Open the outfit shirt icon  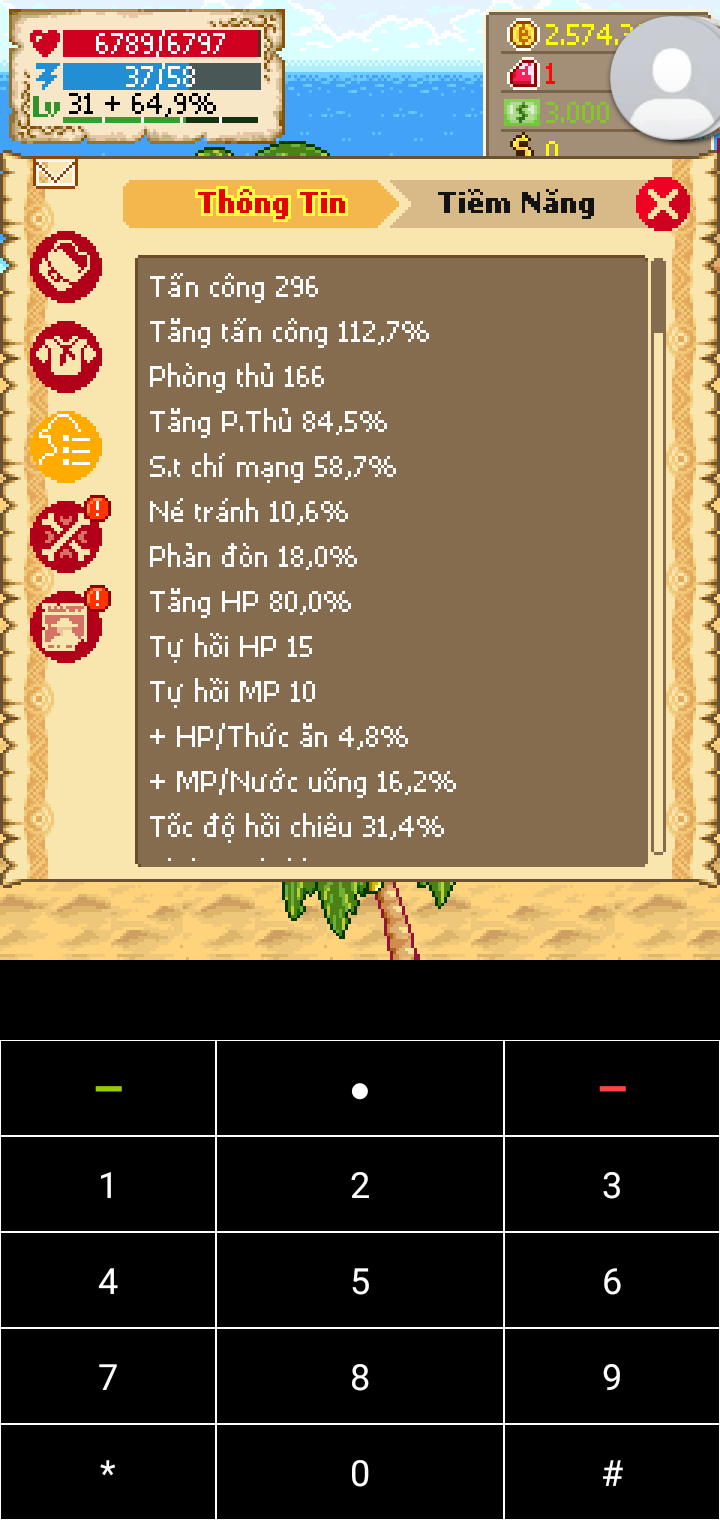pyautogui.click(x=66, y=357)
